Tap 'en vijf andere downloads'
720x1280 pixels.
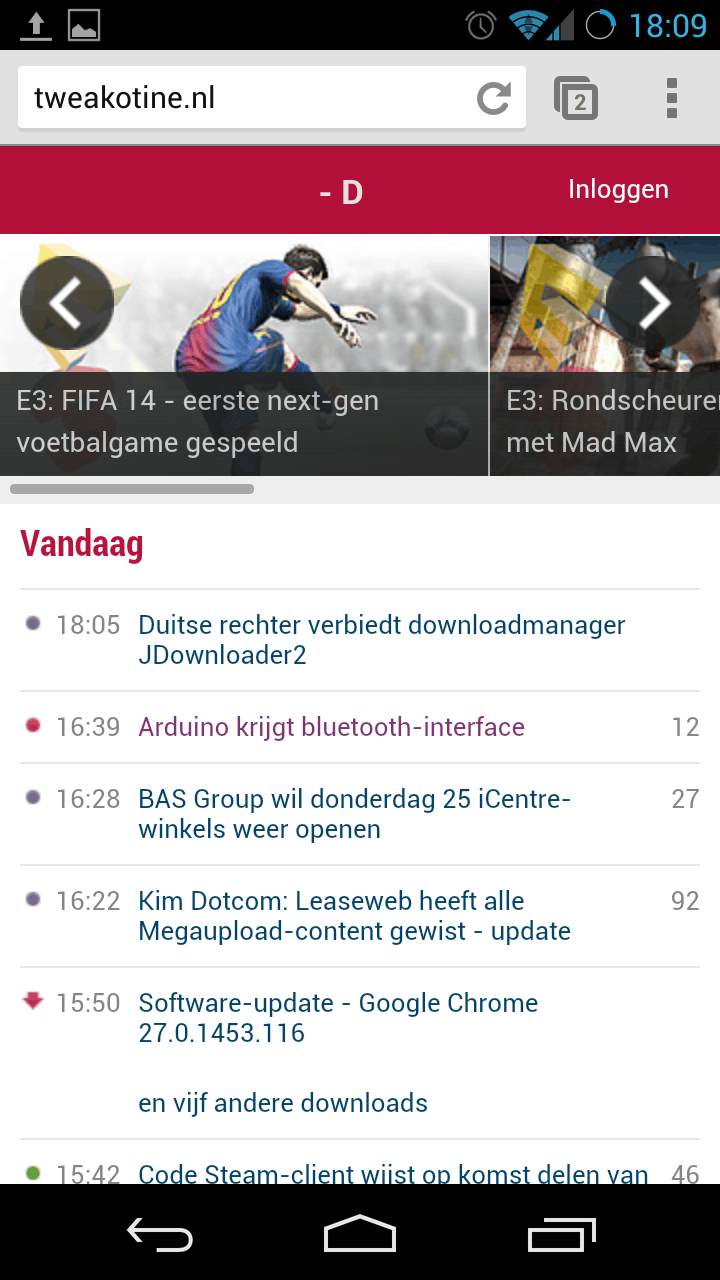coord(283,1103)
